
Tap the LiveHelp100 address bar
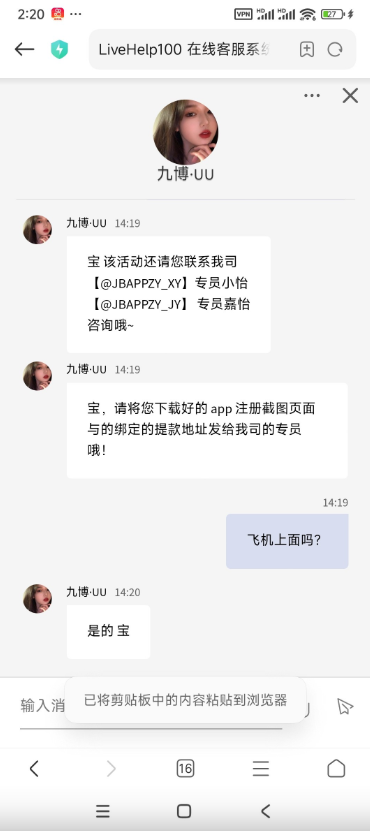(x=184, y=49)
